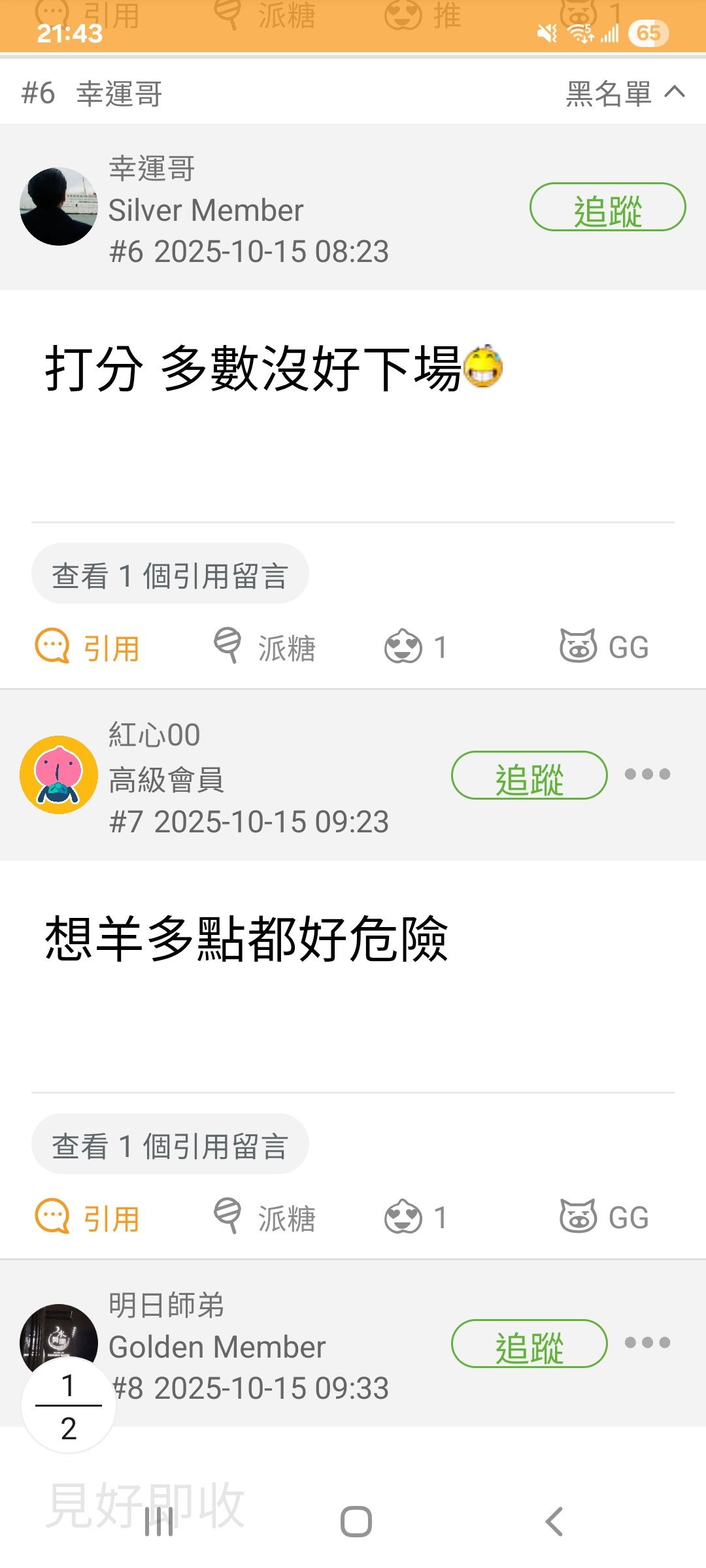Follow user 紅心00
The height and width of the screenshot is (1568, 706).
529,776
